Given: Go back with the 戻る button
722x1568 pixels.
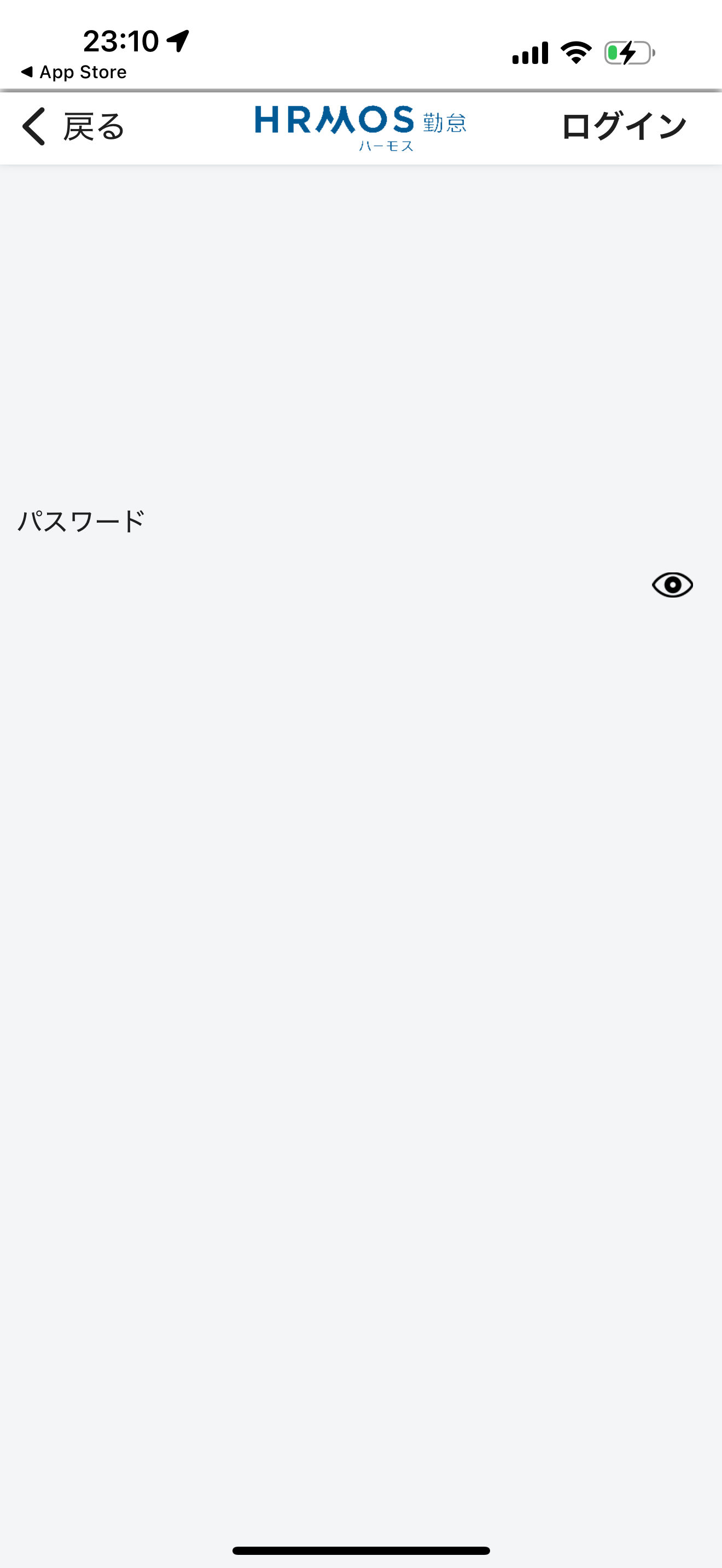Looking at the screenshot, I should coord(73,127).
